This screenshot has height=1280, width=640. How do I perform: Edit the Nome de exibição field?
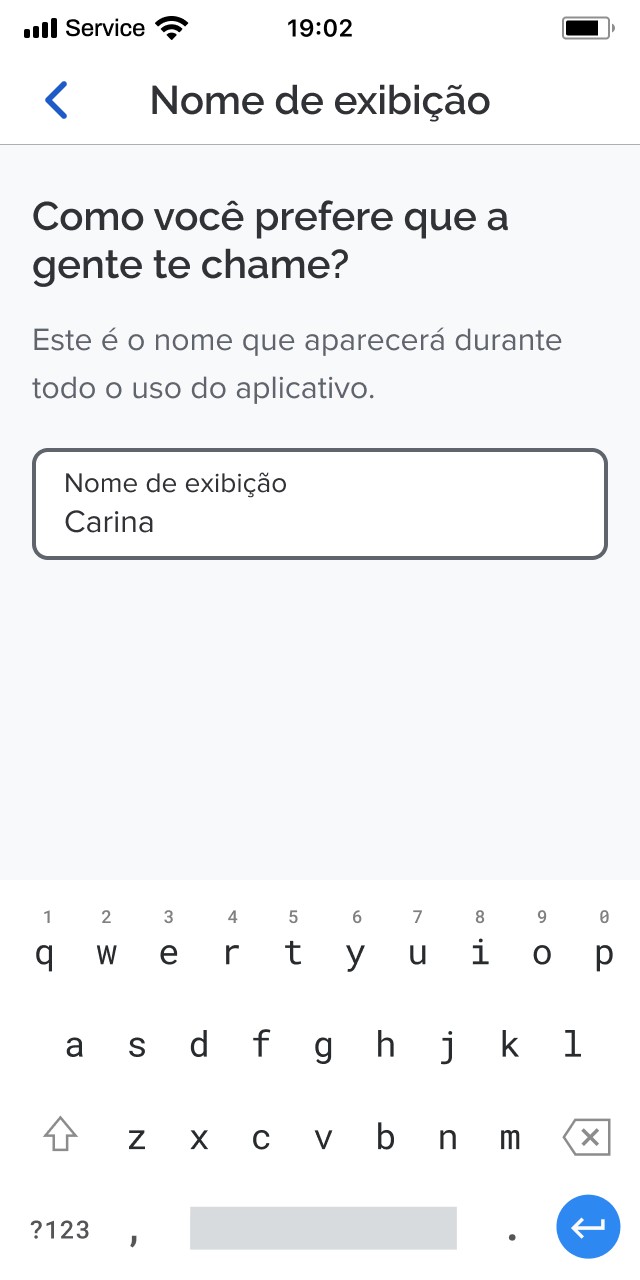[320, 504]
